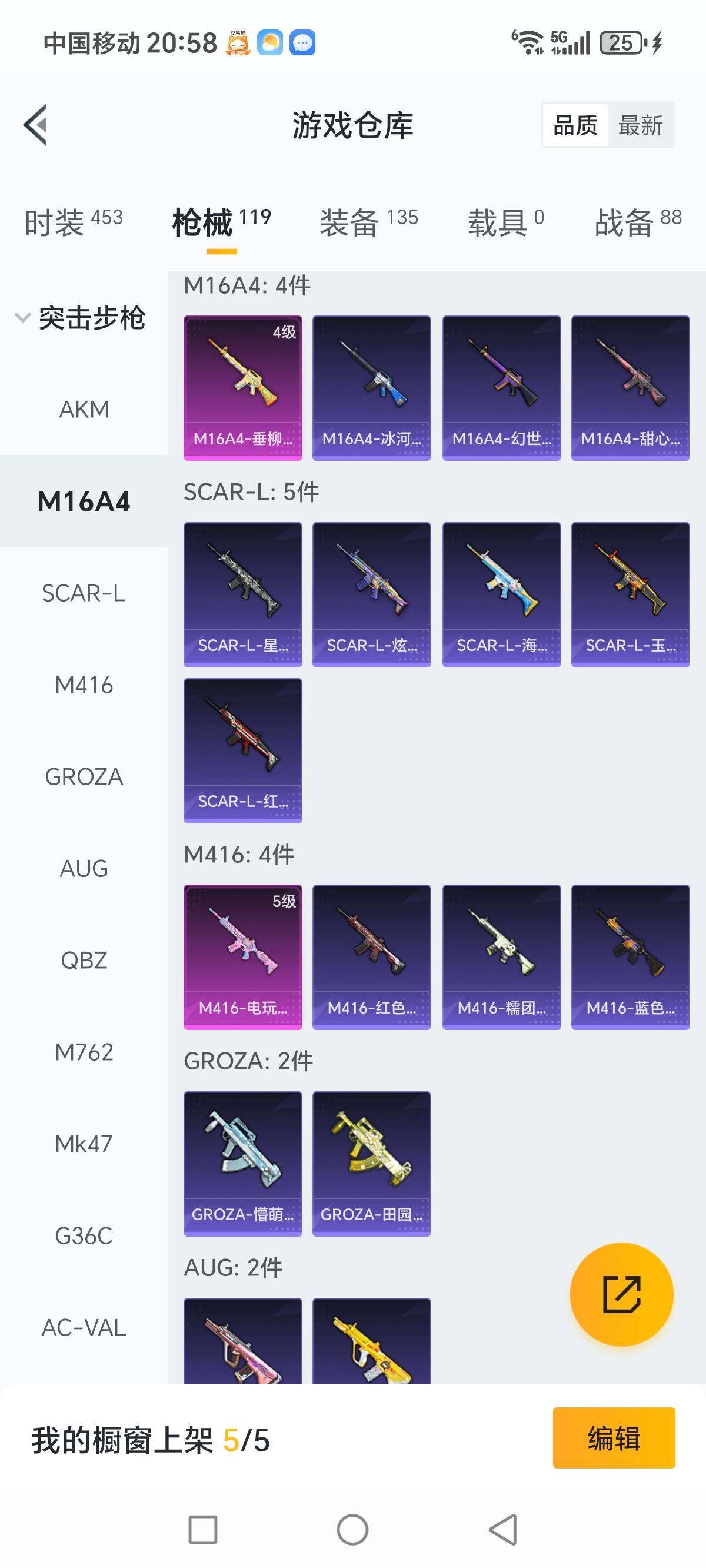Sort by 品质

pos(575,125)
